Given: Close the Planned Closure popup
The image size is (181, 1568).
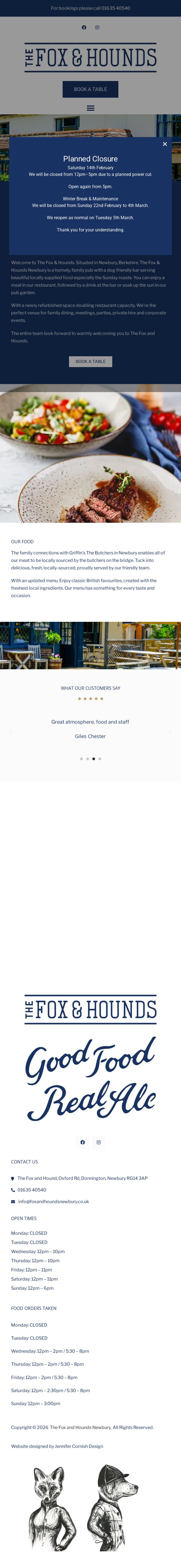Looking at the screenshot, I should pyautogui.click(x=165, y=144).
